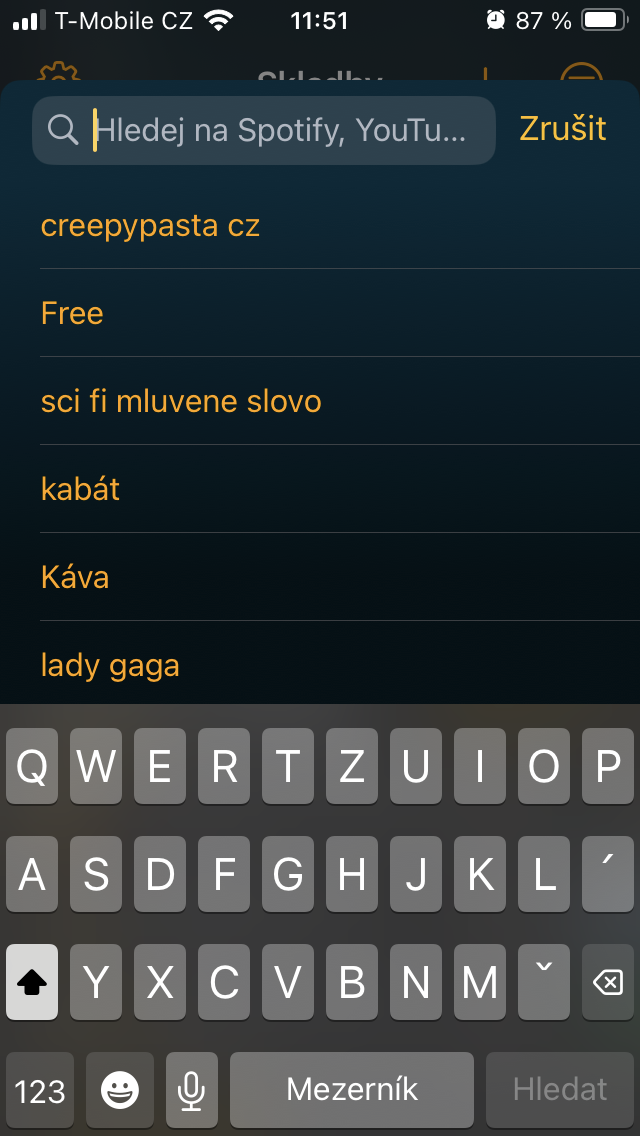Cancel search with the Zrušit button
The image size is (640, 1136).
click(x=563, y=129)
